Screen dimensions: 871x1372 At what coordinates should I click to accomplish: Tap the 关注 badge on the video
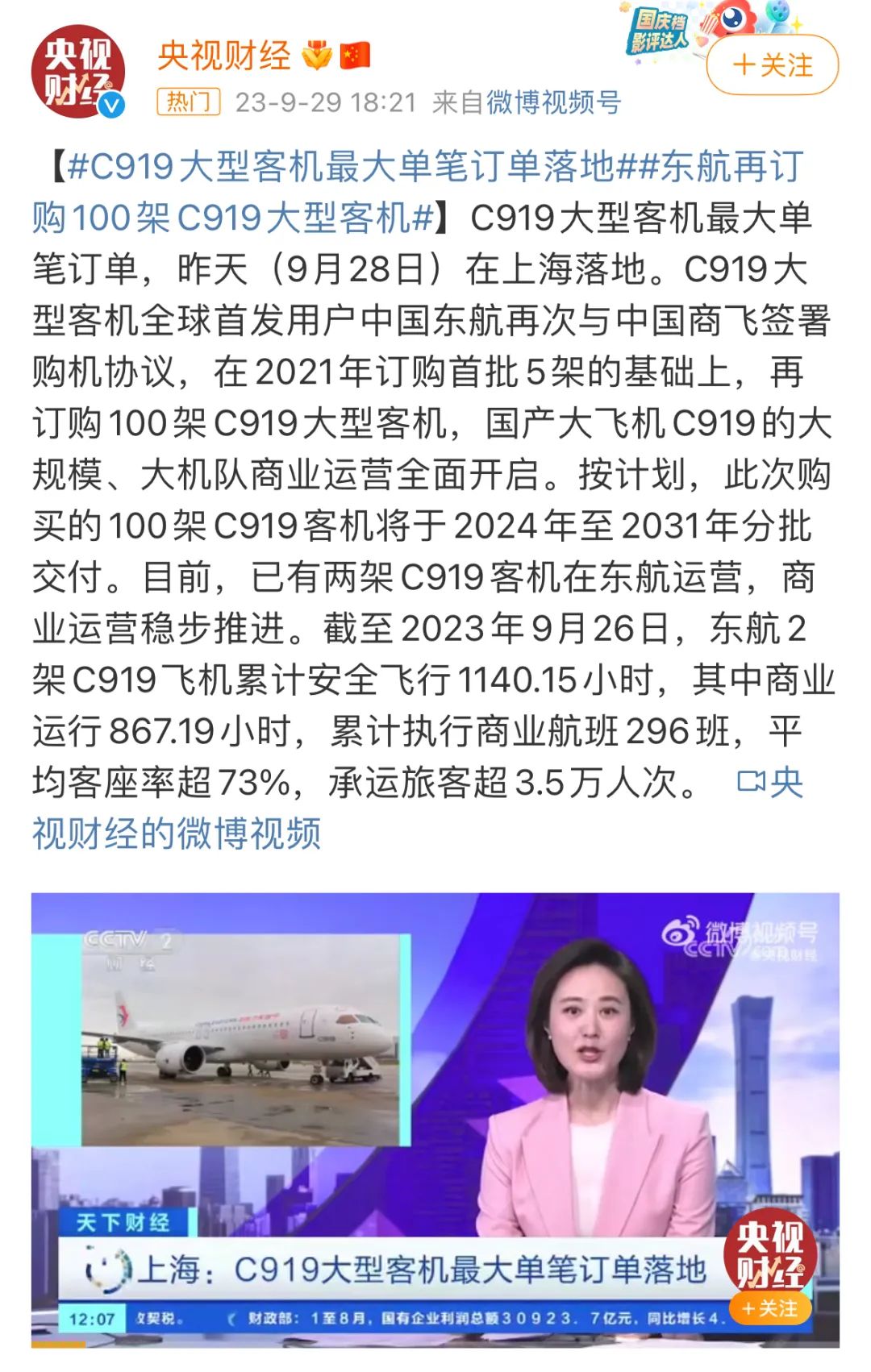[769, 1308]
